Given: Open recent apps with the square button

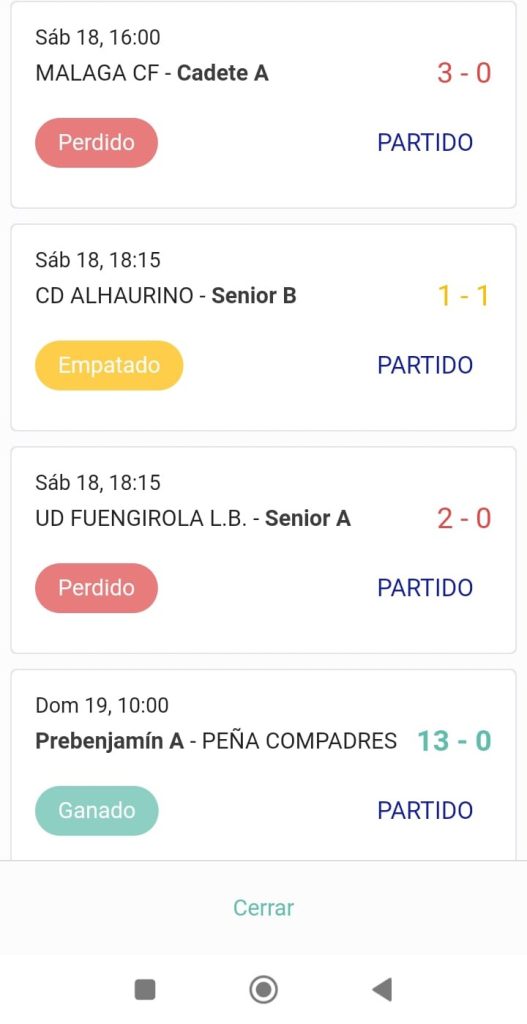Looking at the screenshot, I should pos(145,989).
